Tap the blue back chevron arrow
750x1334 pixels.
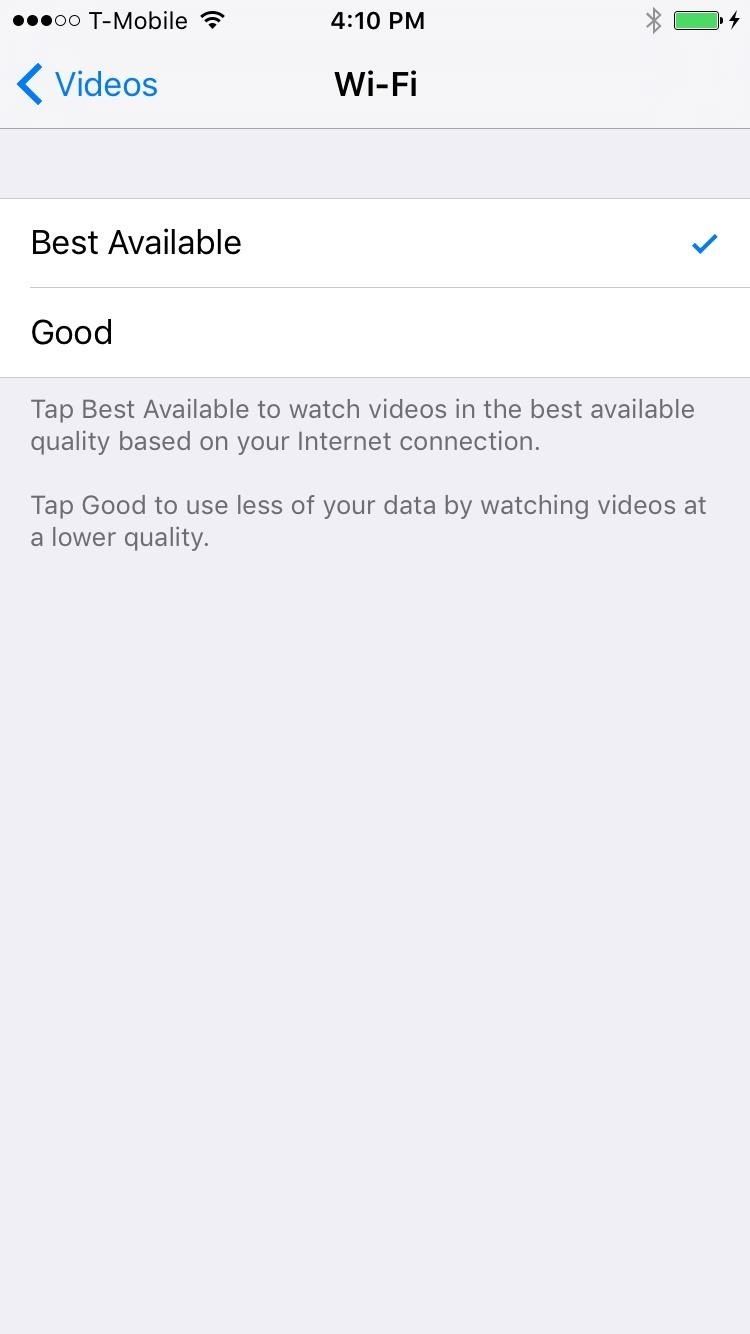tap(29, 84)
